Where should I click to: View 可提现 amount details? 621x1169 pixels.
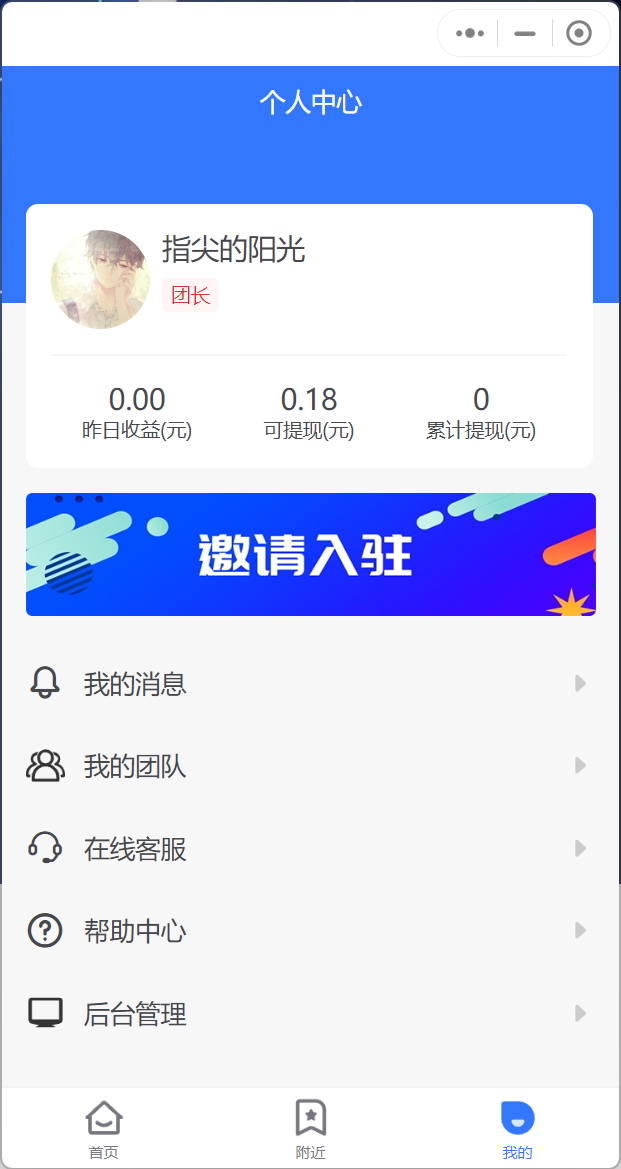pos(309,412)
